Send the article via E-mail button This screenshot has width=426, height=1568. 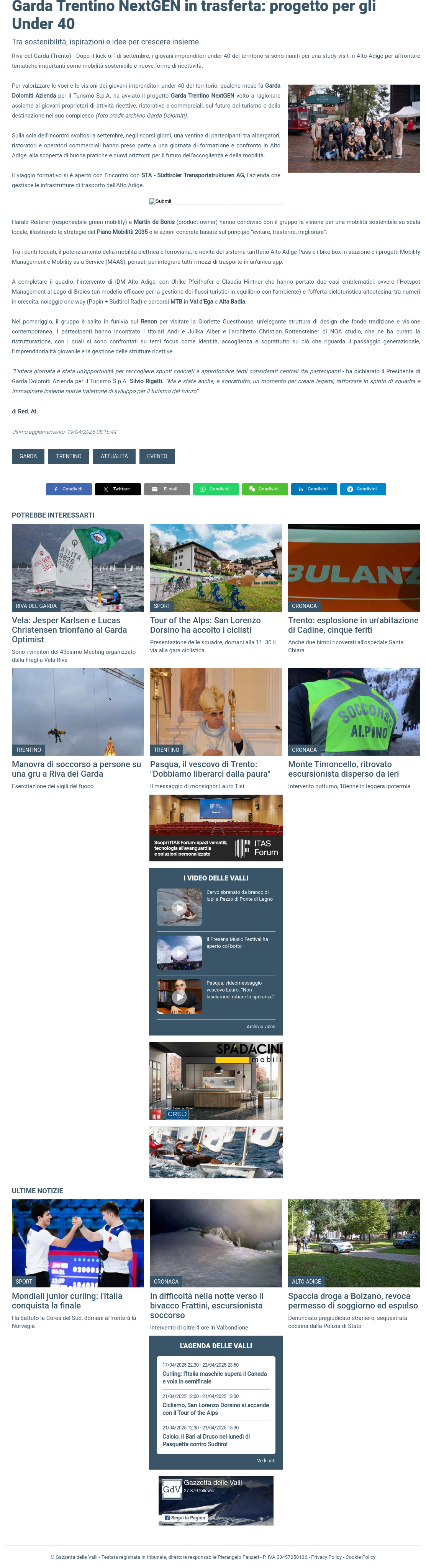click(167, 489)
